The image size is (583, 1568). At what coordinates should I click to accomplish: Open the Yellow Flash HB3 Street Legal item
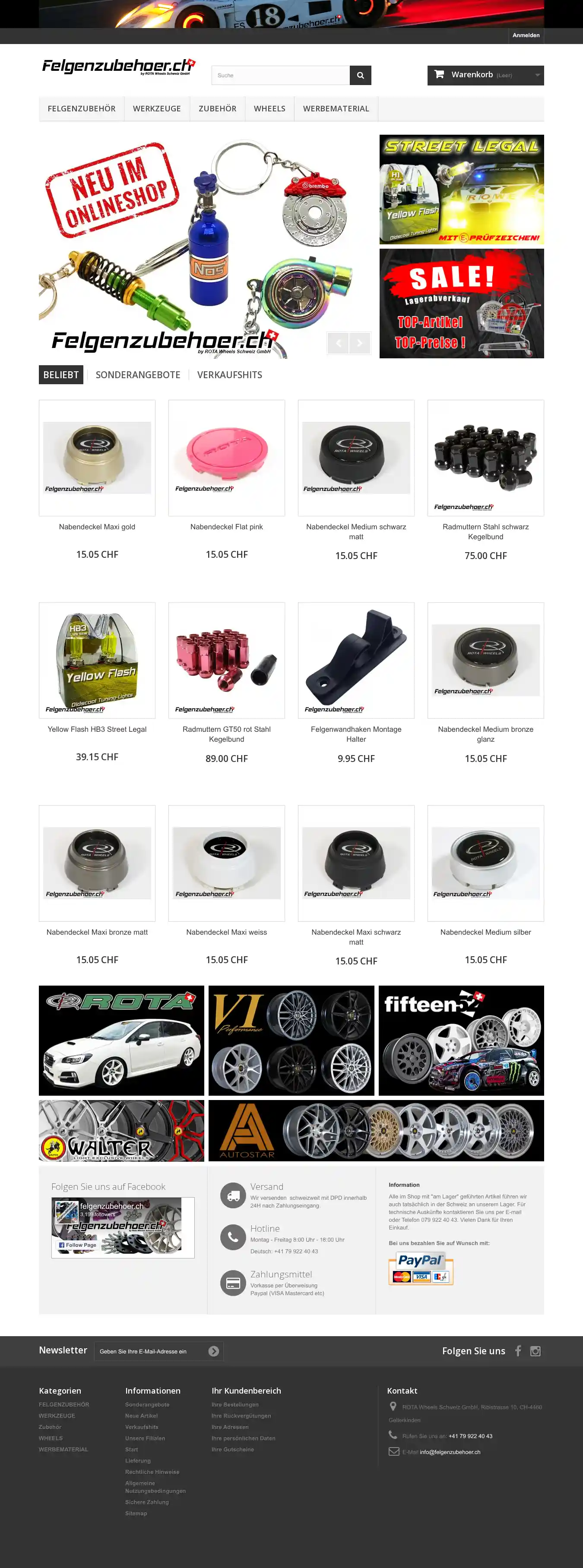[97, 729]
